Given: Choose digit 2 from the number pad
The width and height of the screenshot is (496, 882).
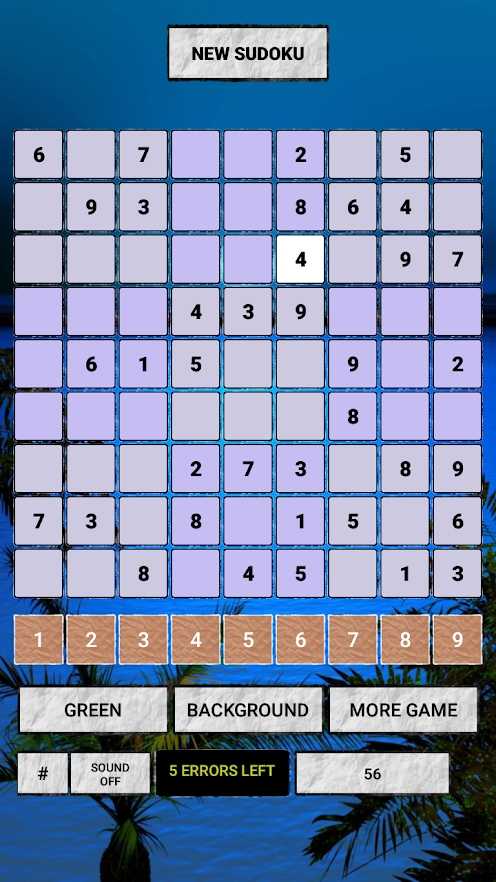Looking at the screenshot, I should [91, 640].
